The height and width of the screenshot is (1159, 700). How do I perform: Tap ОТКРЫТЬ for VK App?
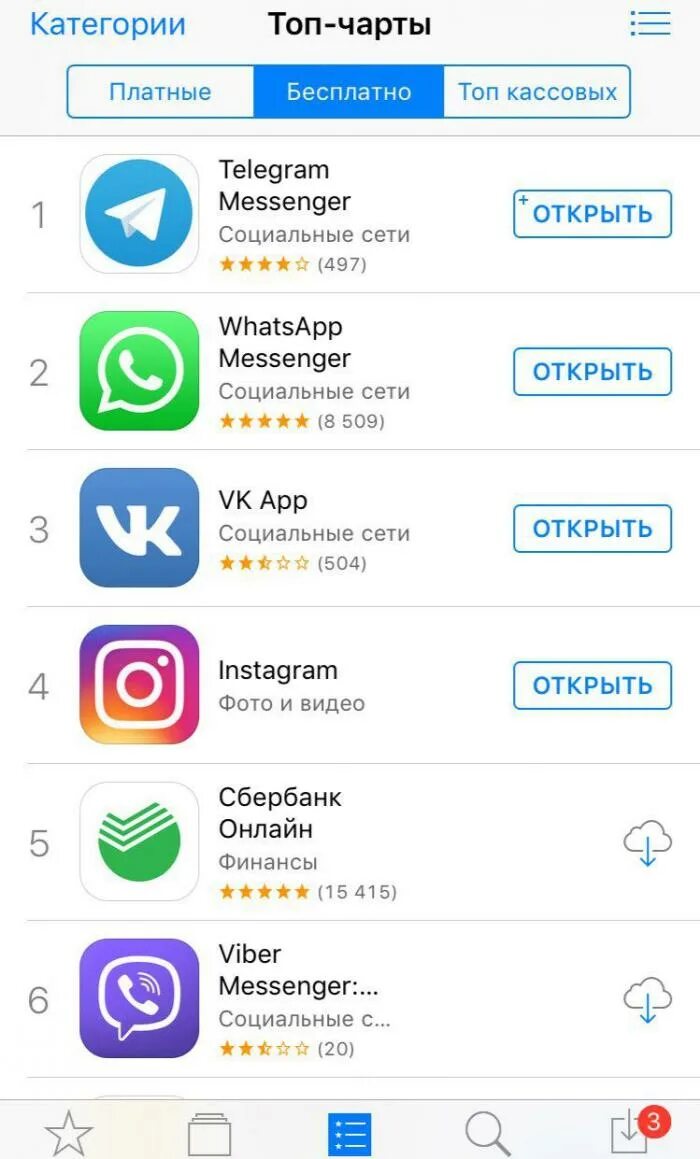pyautogui.click(x=593, y=528)
